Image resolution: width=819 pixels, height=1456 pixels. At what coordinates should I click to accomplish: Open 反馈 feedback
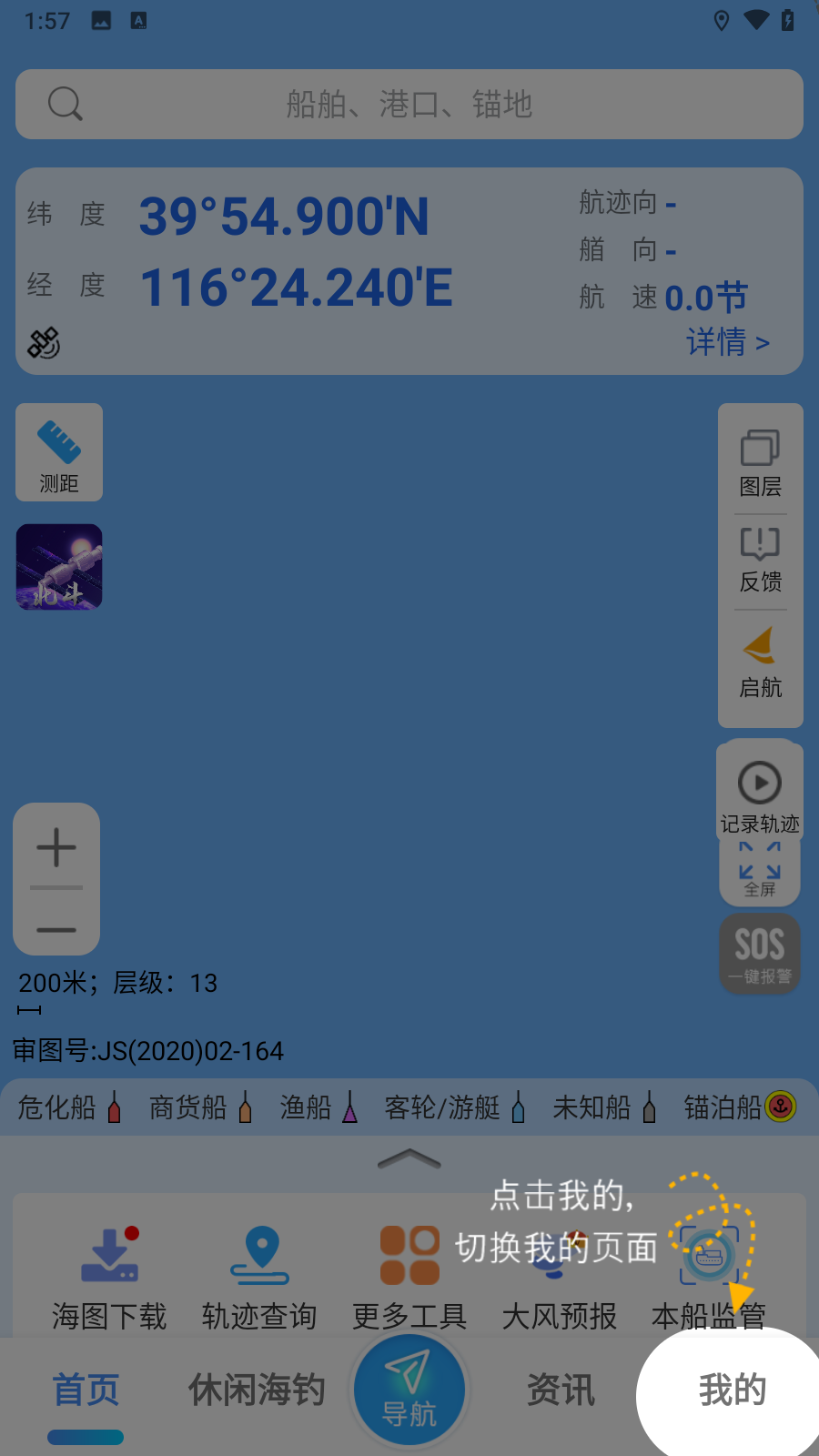point(760,560)
